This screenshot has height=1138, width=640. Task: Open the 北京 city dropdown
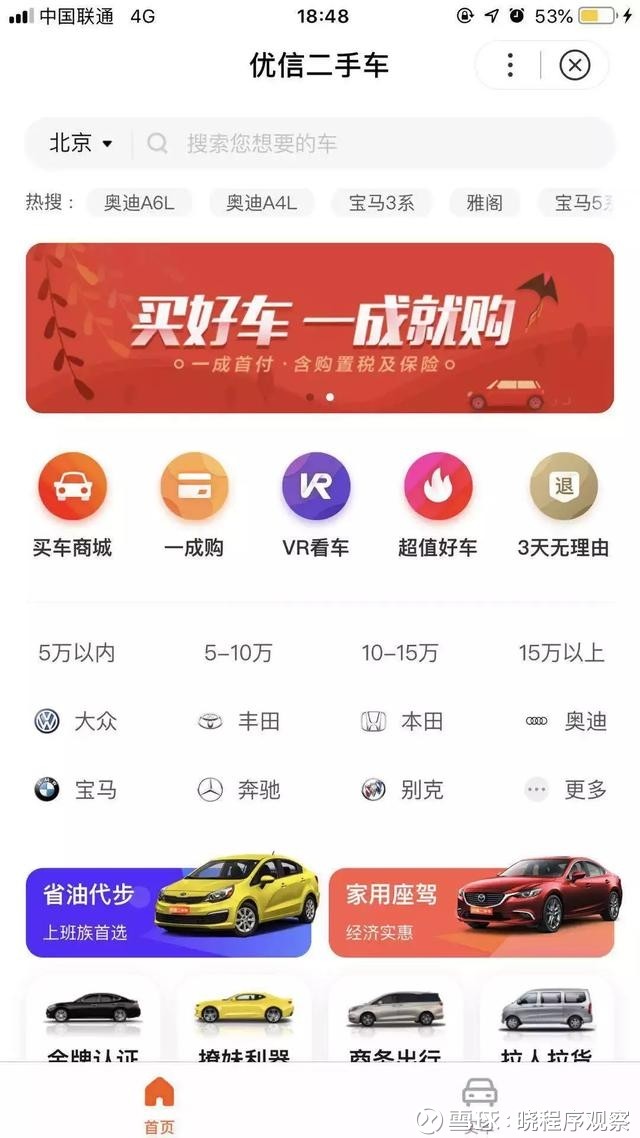[x=81, y=143]
